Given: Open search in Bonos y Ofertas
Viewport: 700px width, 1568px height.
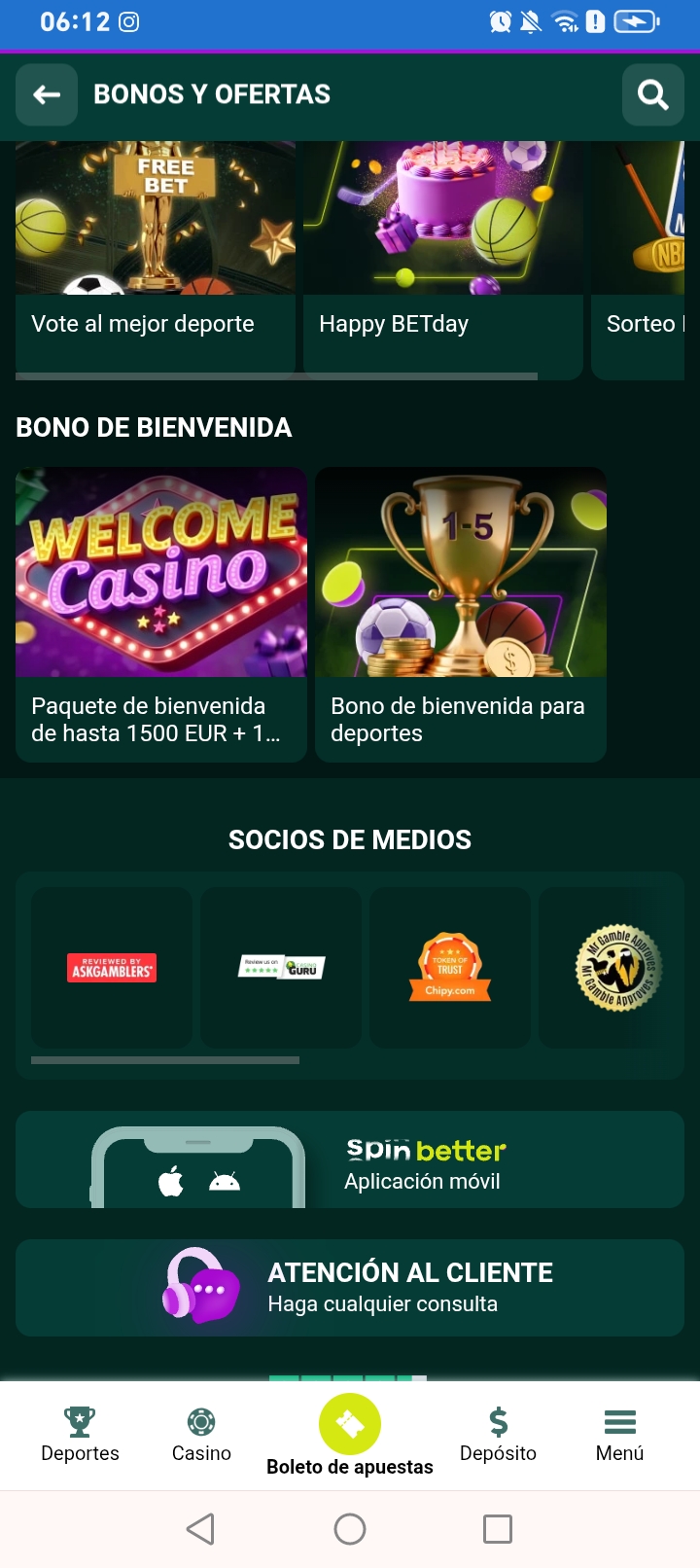Looking at the screenshot, I should (x=652, y=94).
